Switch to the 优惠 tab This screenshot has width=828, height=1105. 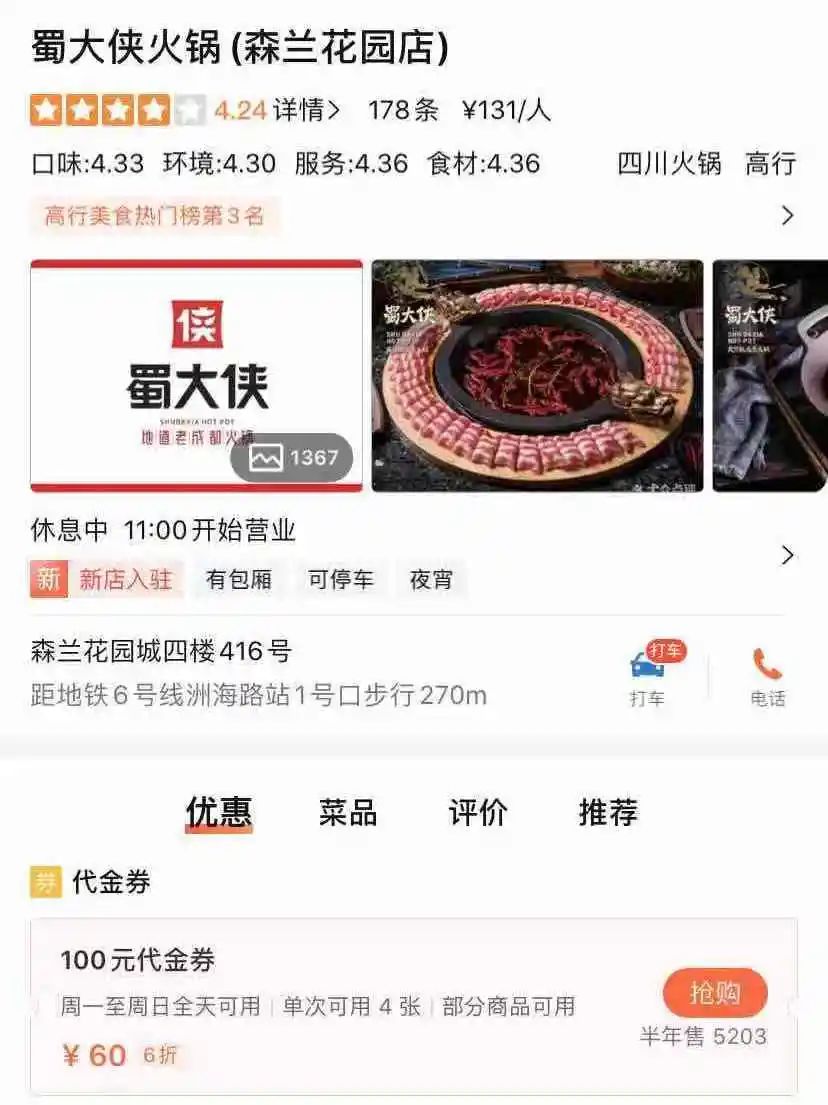pos(219,812)
